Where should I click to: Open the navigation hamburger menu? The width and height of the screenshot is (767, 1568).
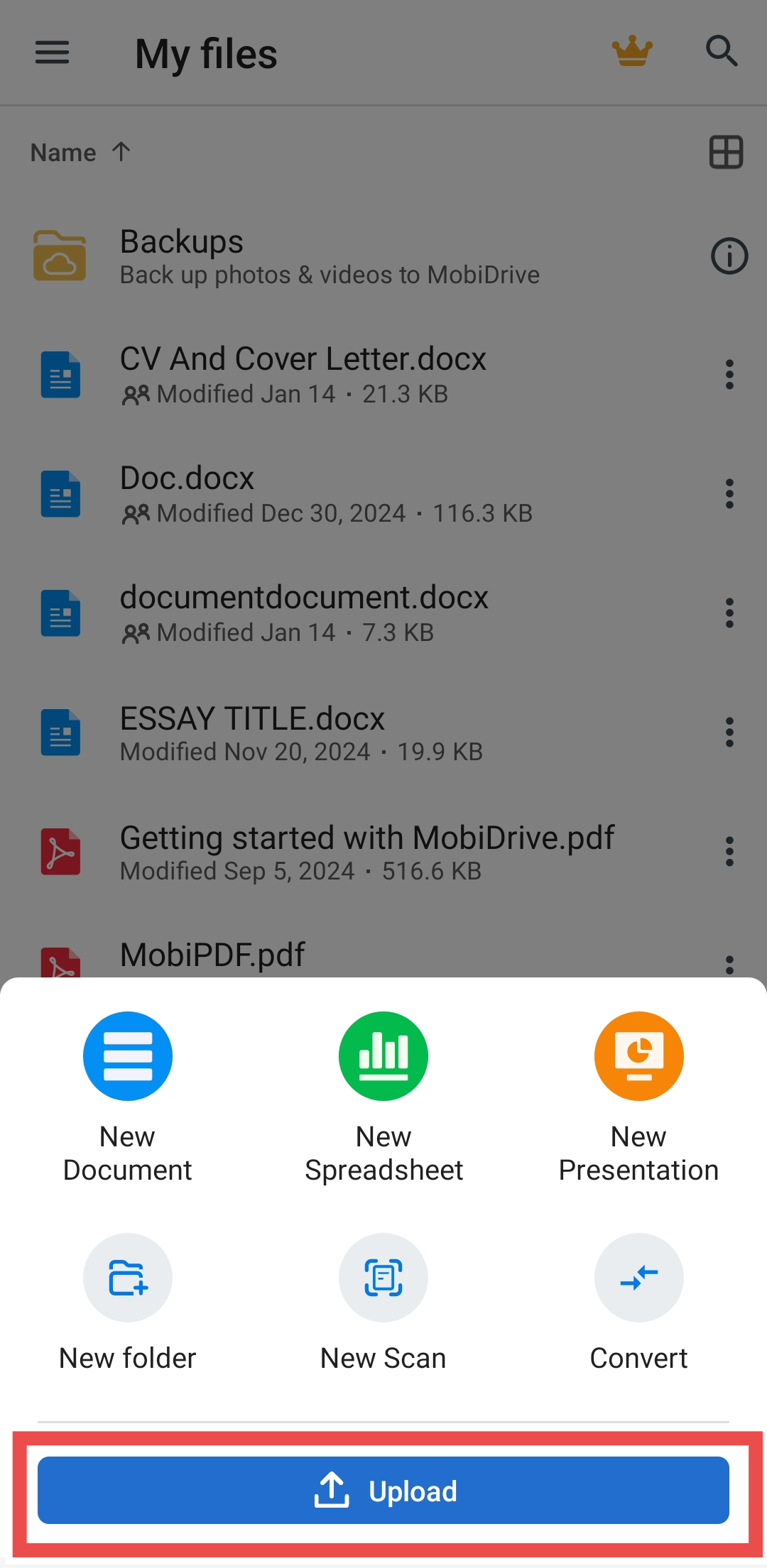(50, 51)
